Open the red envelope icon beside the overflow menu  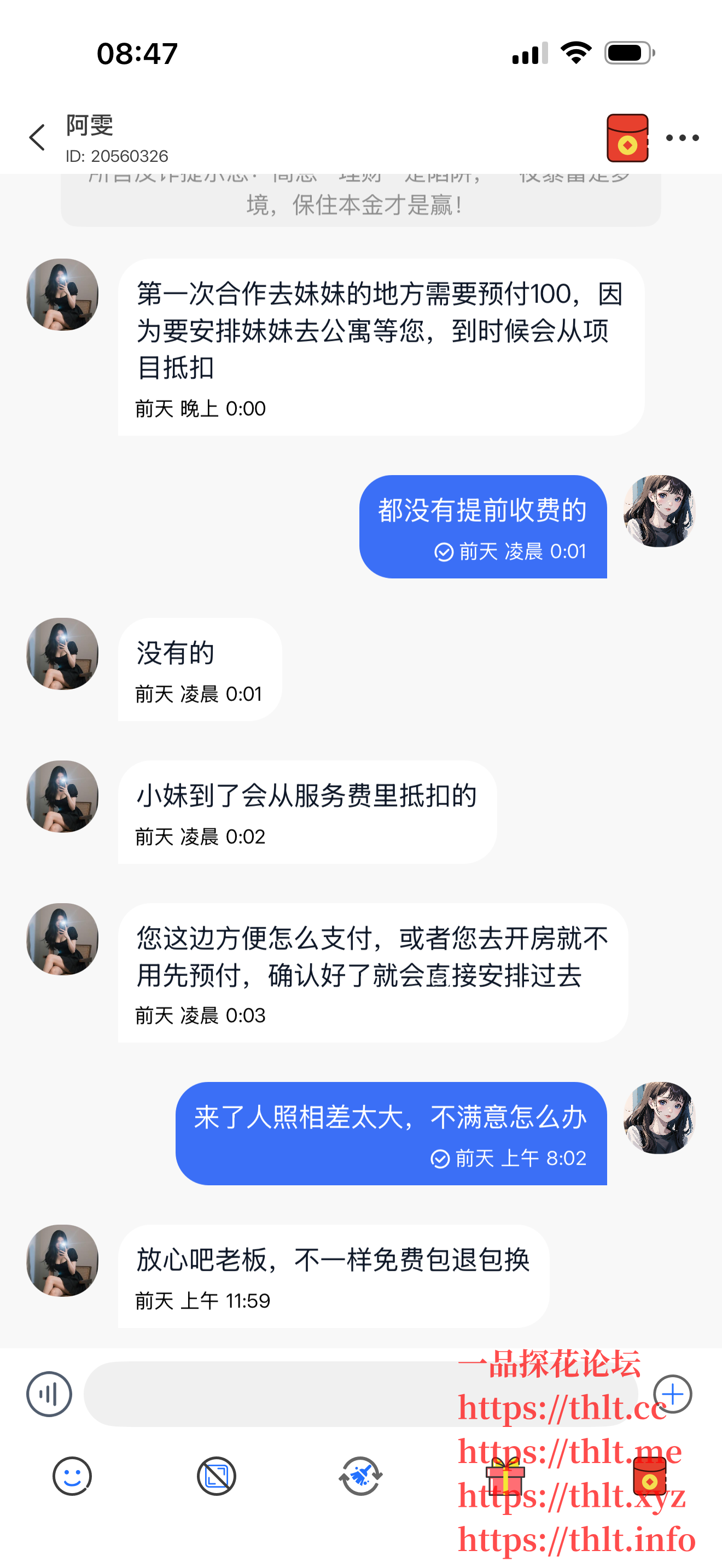point(627,138)
